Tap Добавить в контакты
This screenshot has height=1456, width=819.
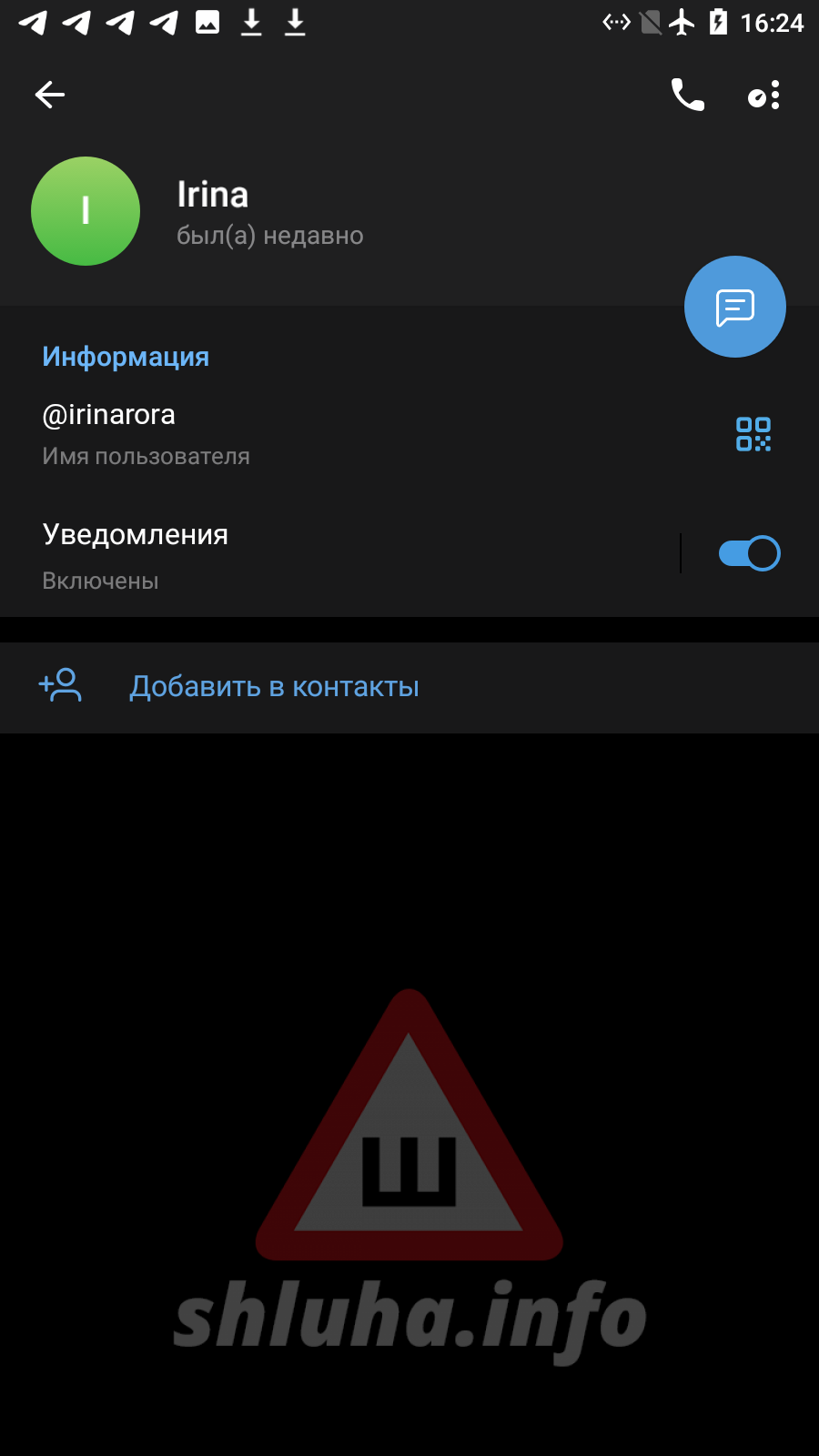[273, 687]
